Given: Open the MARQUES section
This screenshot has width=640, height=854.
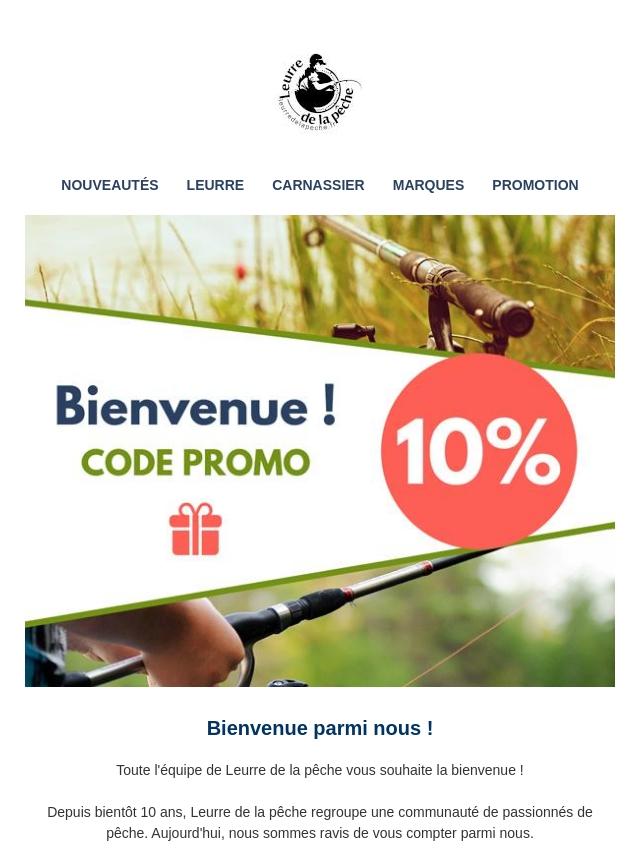Looking at the screenshot, I should pos(428,185).
